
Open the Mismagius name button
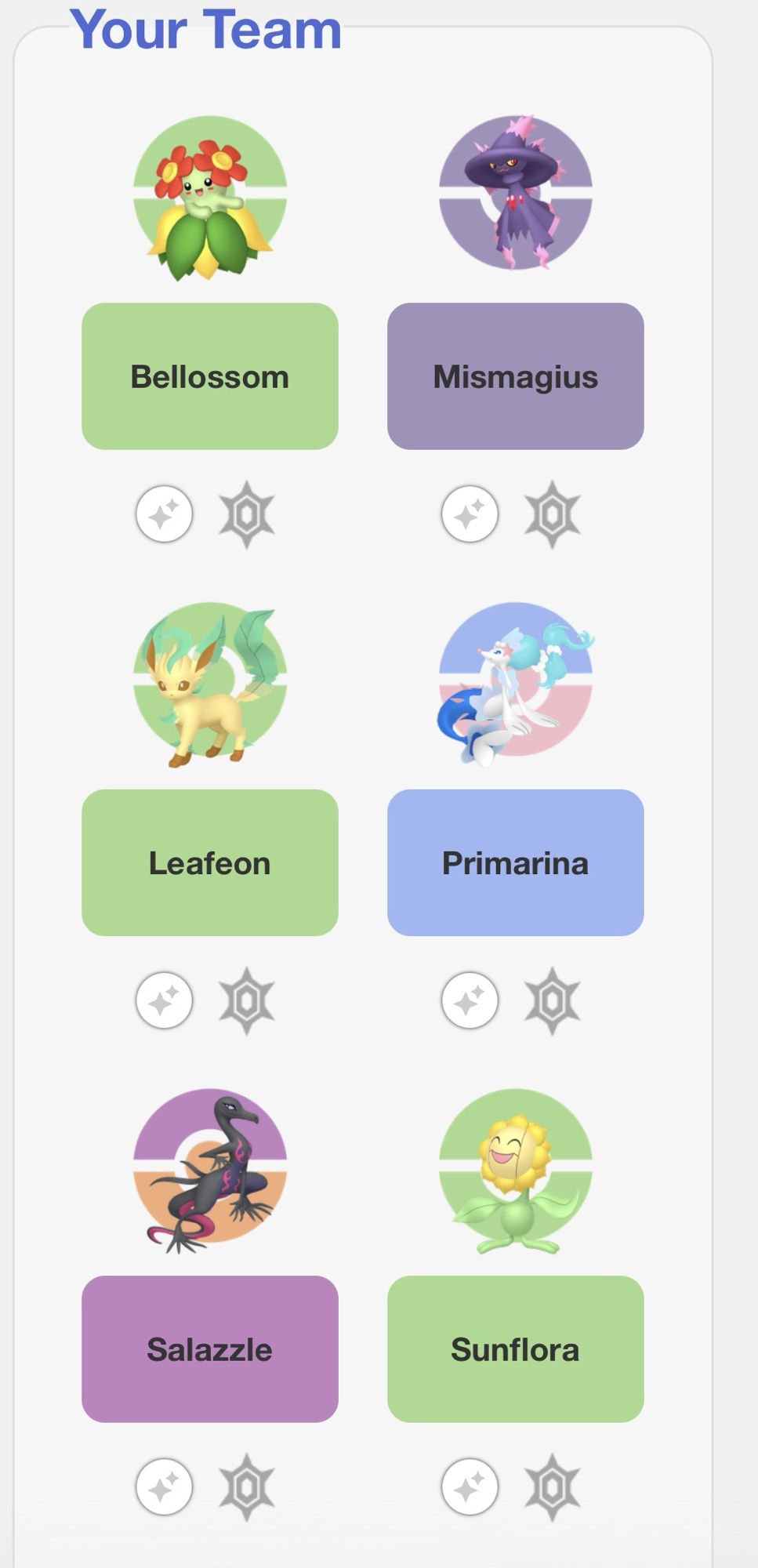tap(515, 376)
